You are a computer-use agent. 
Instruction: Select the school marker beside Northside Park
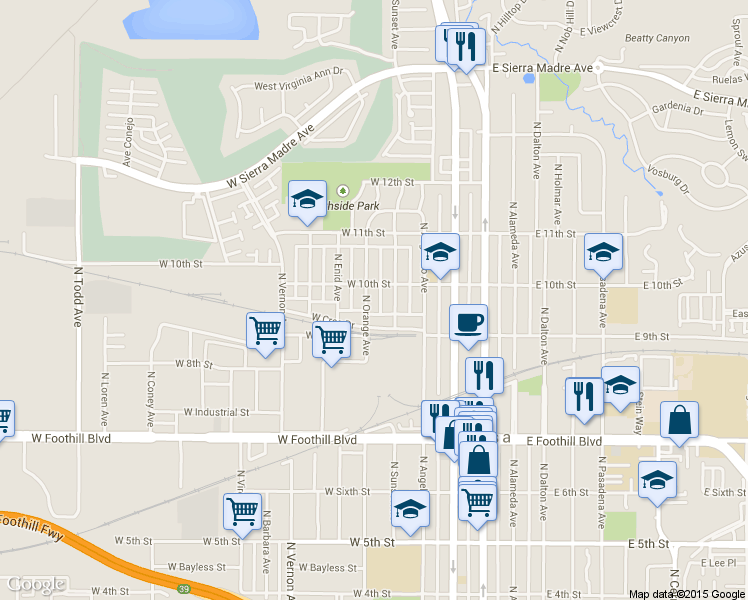point(307,199)
